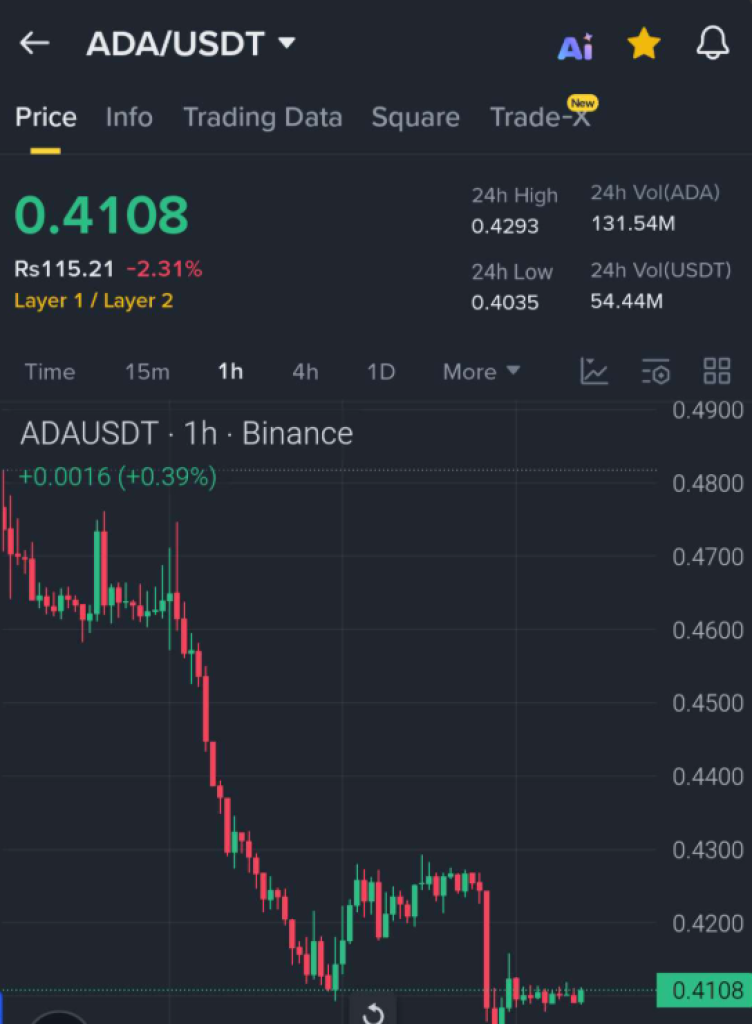Go back using the arrow
Screen dimensions: 752x1024
coord(35,43)
